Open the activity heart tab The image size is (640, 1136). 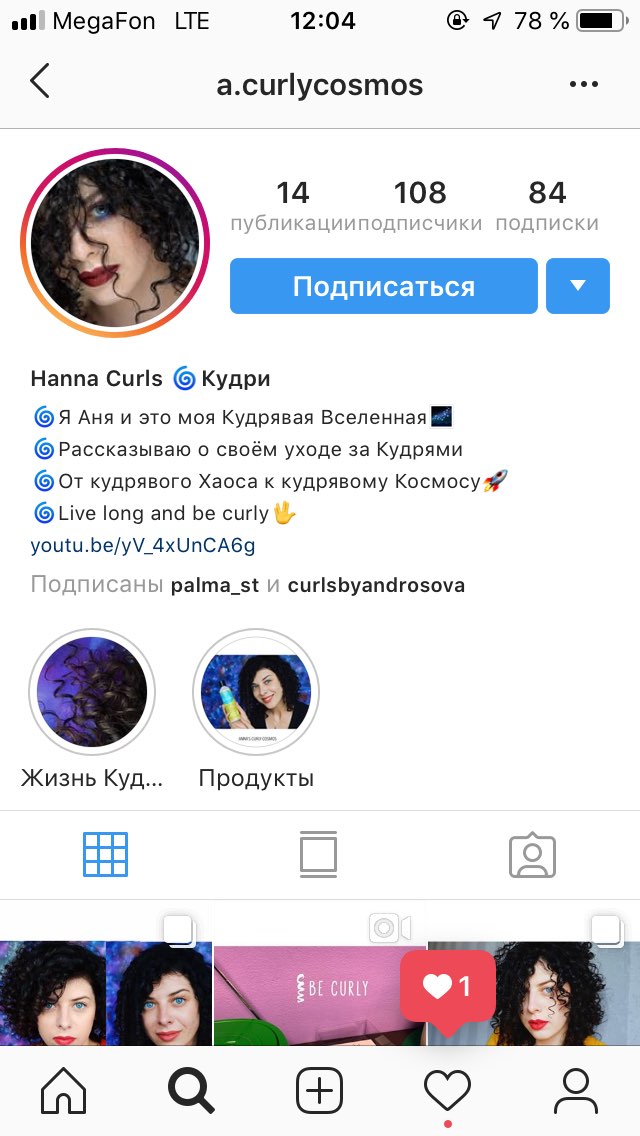pyautogui.click(x=447, y=1091)
